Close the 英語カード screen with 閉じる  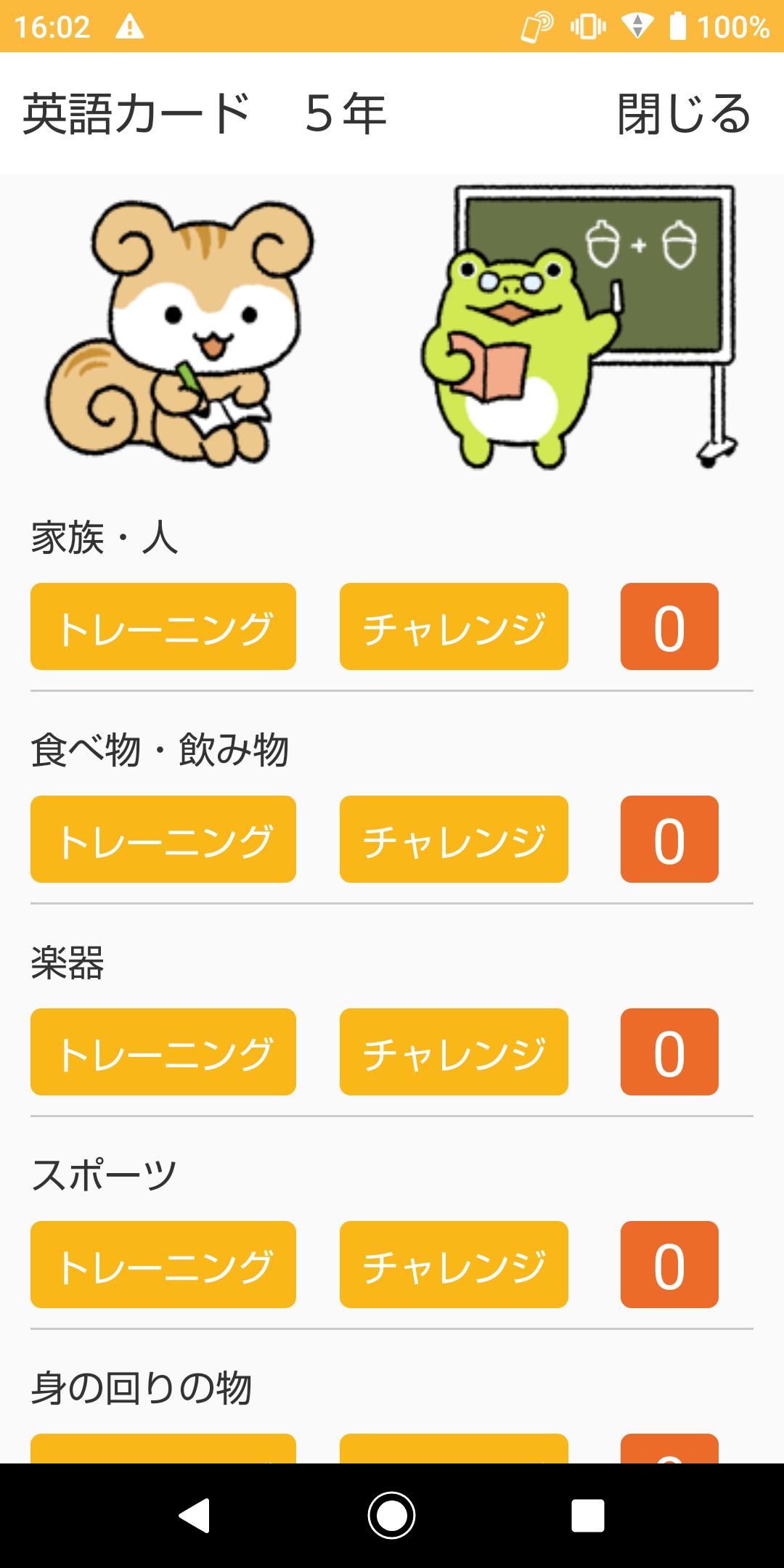(x=683, y=114)
